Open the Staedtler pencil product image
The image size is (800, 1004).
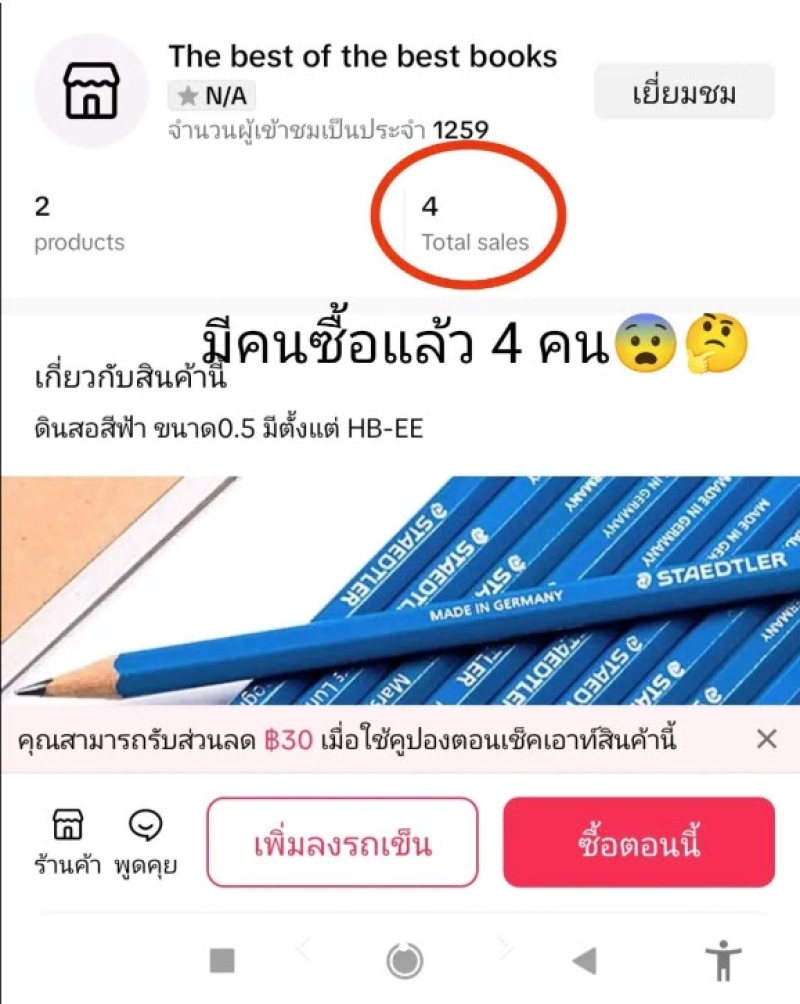point(400,590)
